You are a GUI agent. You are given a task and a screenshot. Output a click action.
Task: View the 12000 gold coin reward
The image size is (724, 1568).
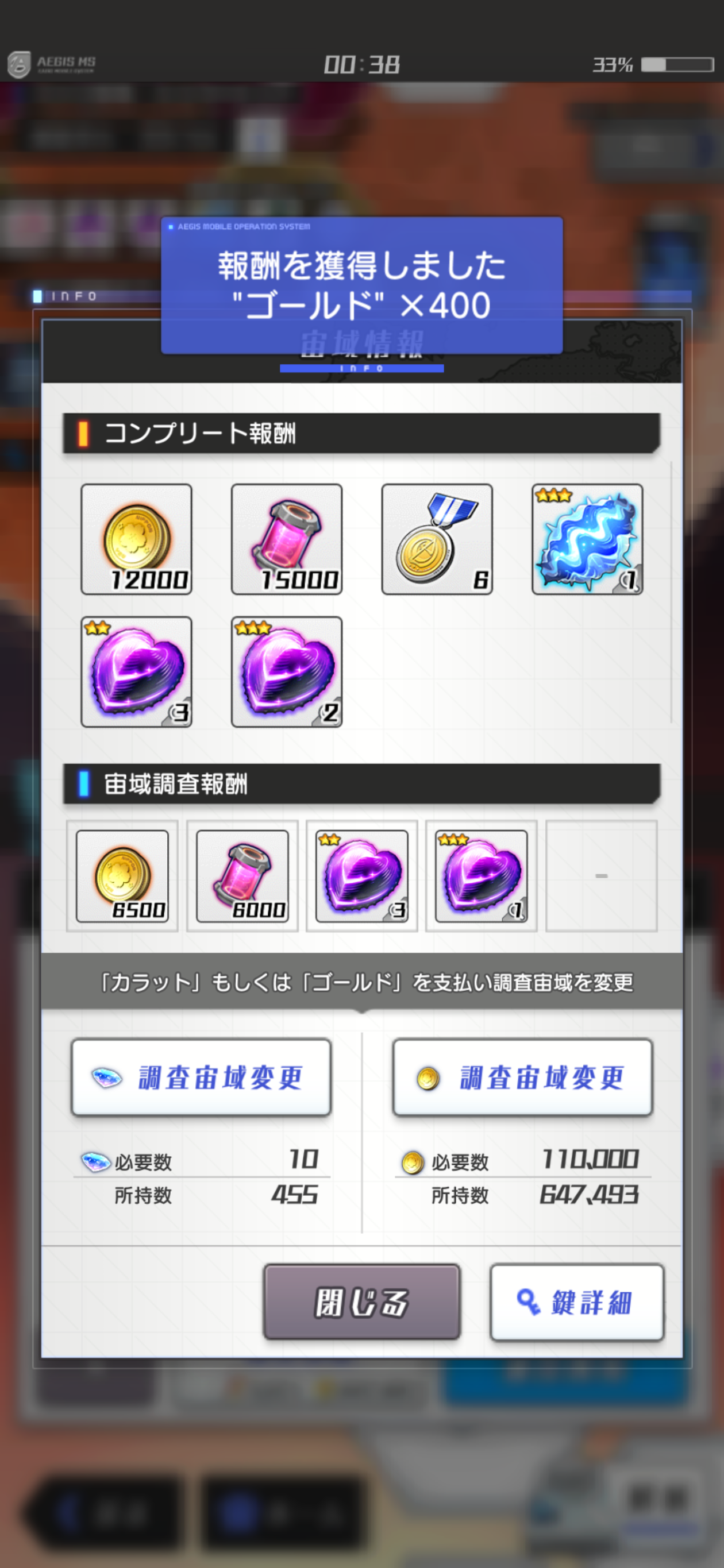[136, 539]
